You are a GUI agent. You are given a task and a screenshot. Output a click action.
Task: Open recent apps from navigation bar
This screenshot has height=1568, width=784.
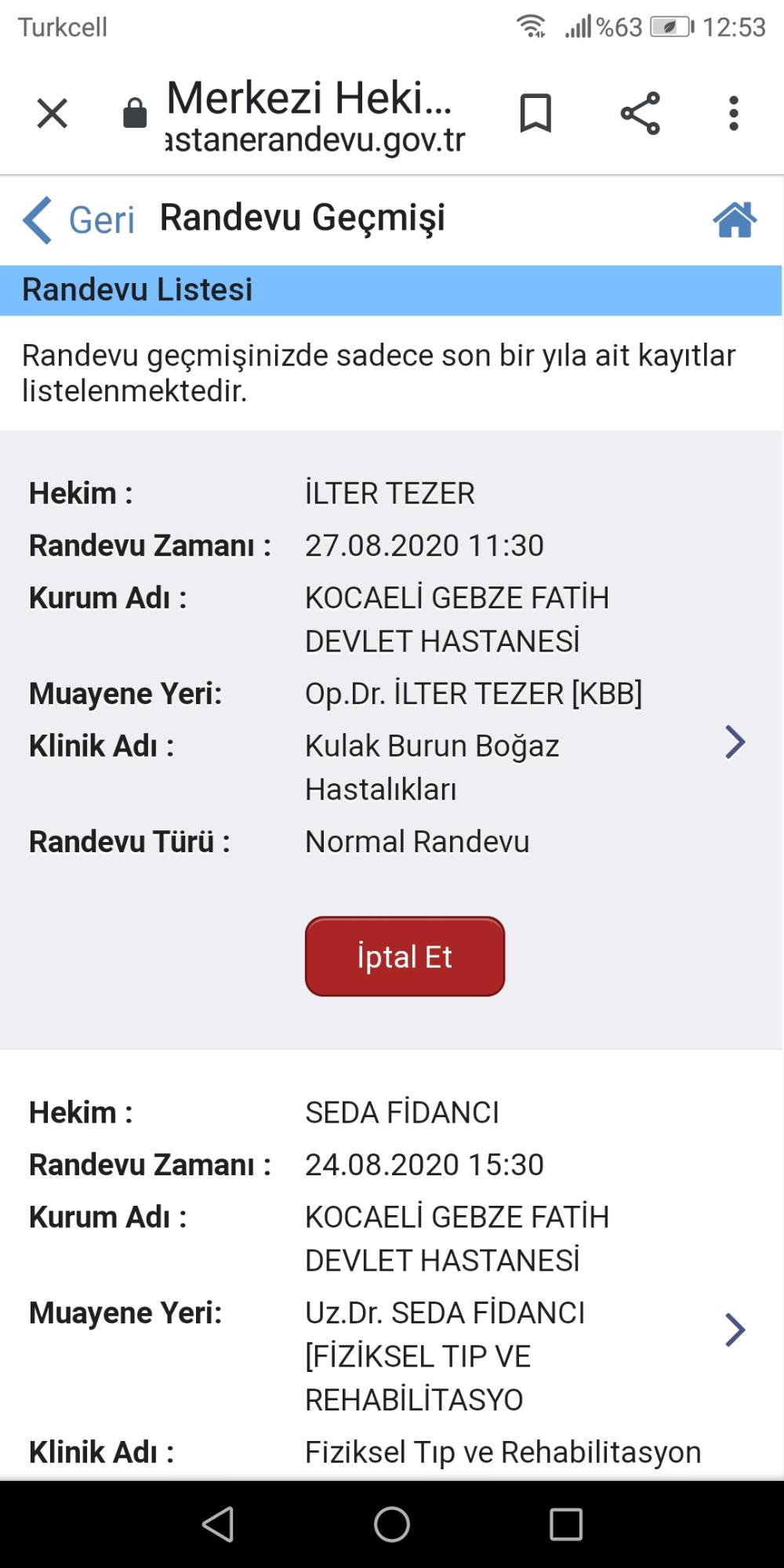point(566,1525)
